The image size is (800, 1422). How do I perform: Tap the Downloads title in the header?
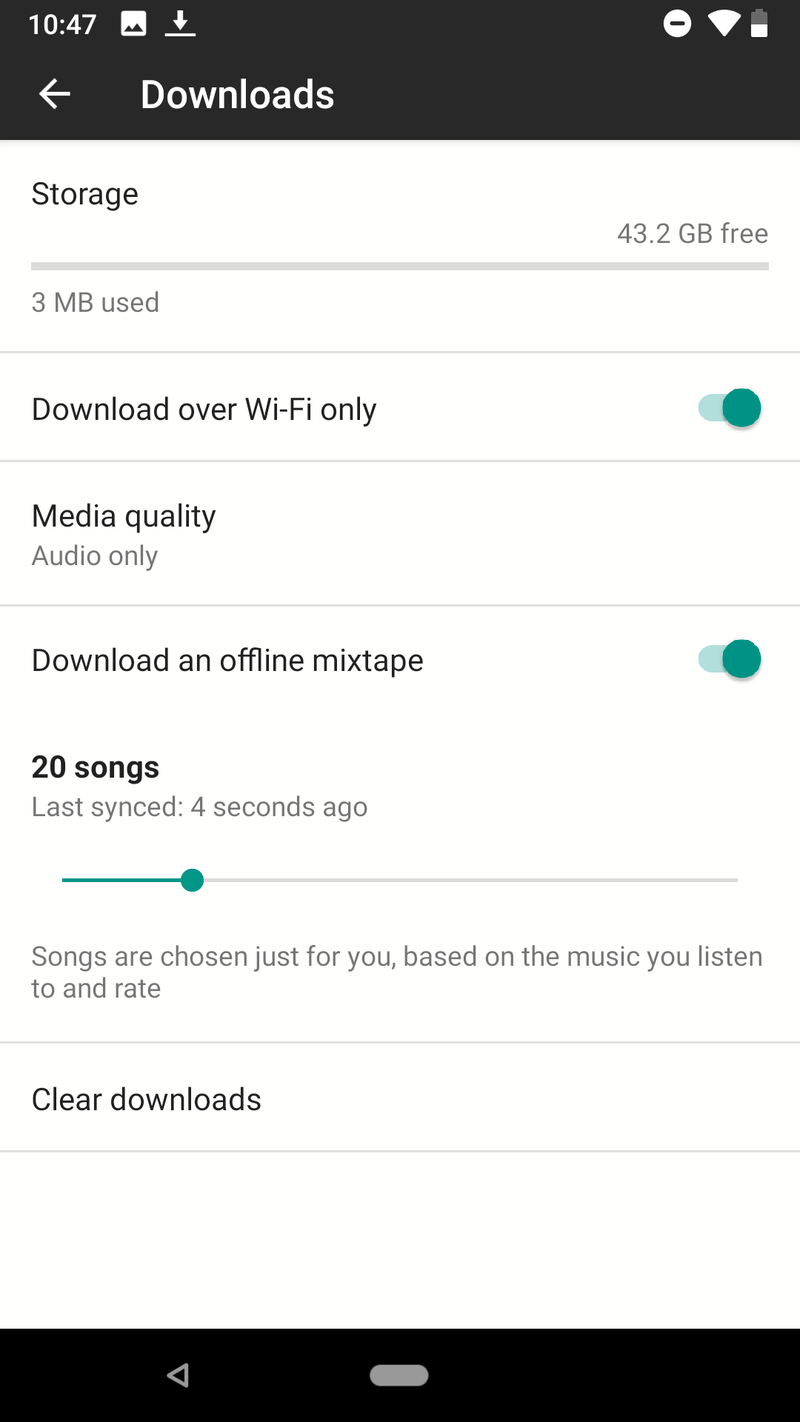click(237, 93)
